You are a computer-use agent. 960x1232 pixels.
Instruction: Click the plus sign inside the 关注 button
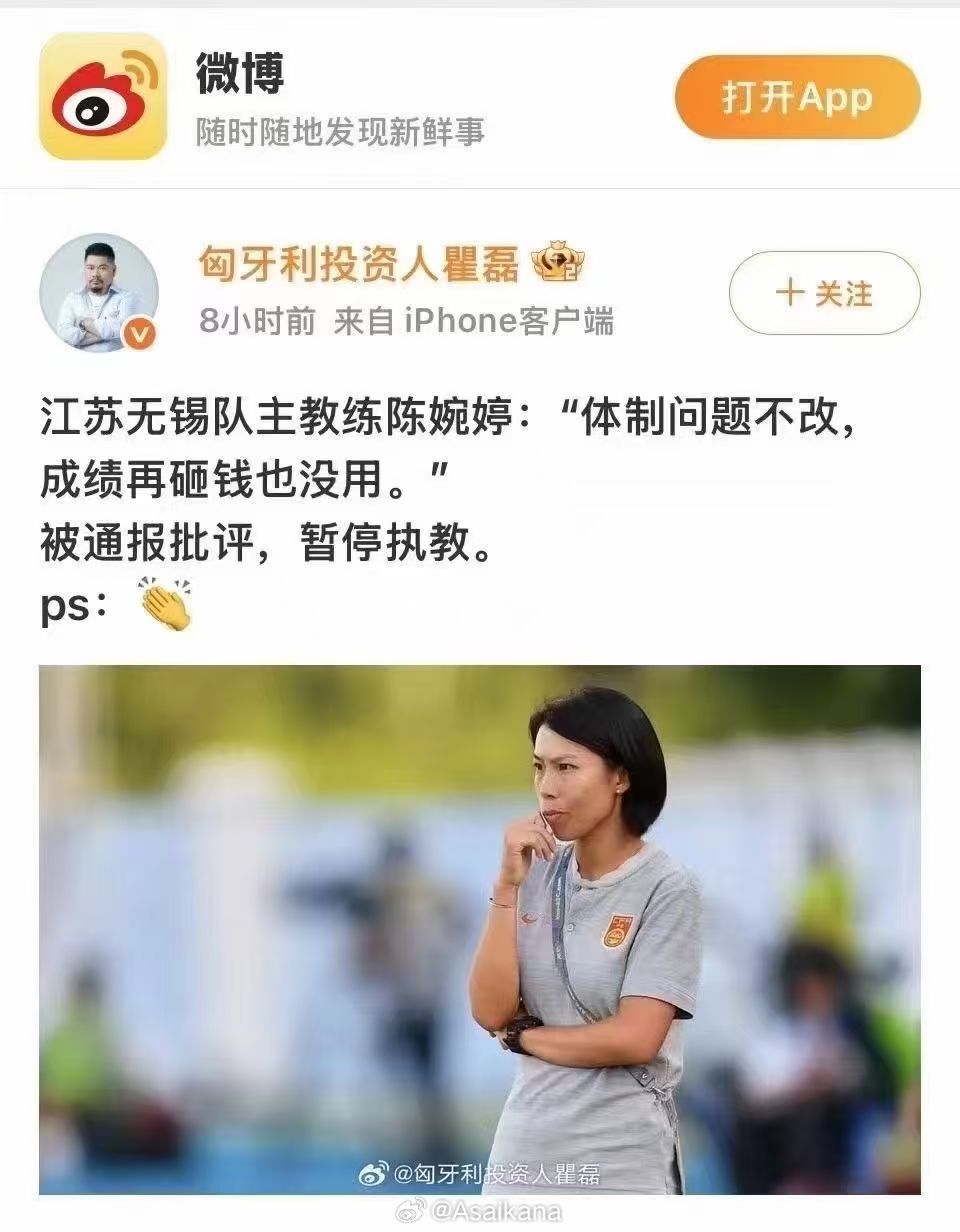click(791, 294)
